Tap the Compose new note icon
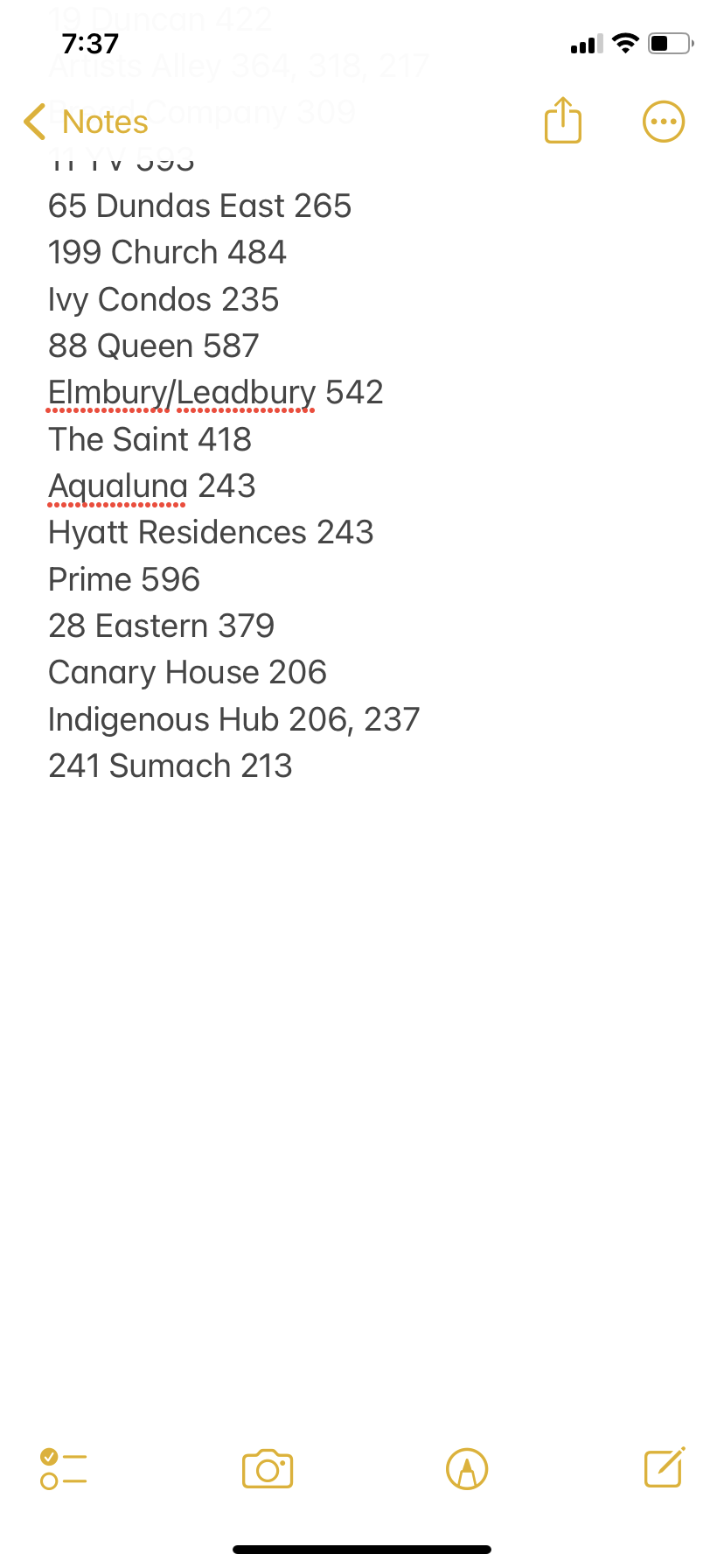The height and width of the screenshot is (1568, 724). click(663, 1469)
